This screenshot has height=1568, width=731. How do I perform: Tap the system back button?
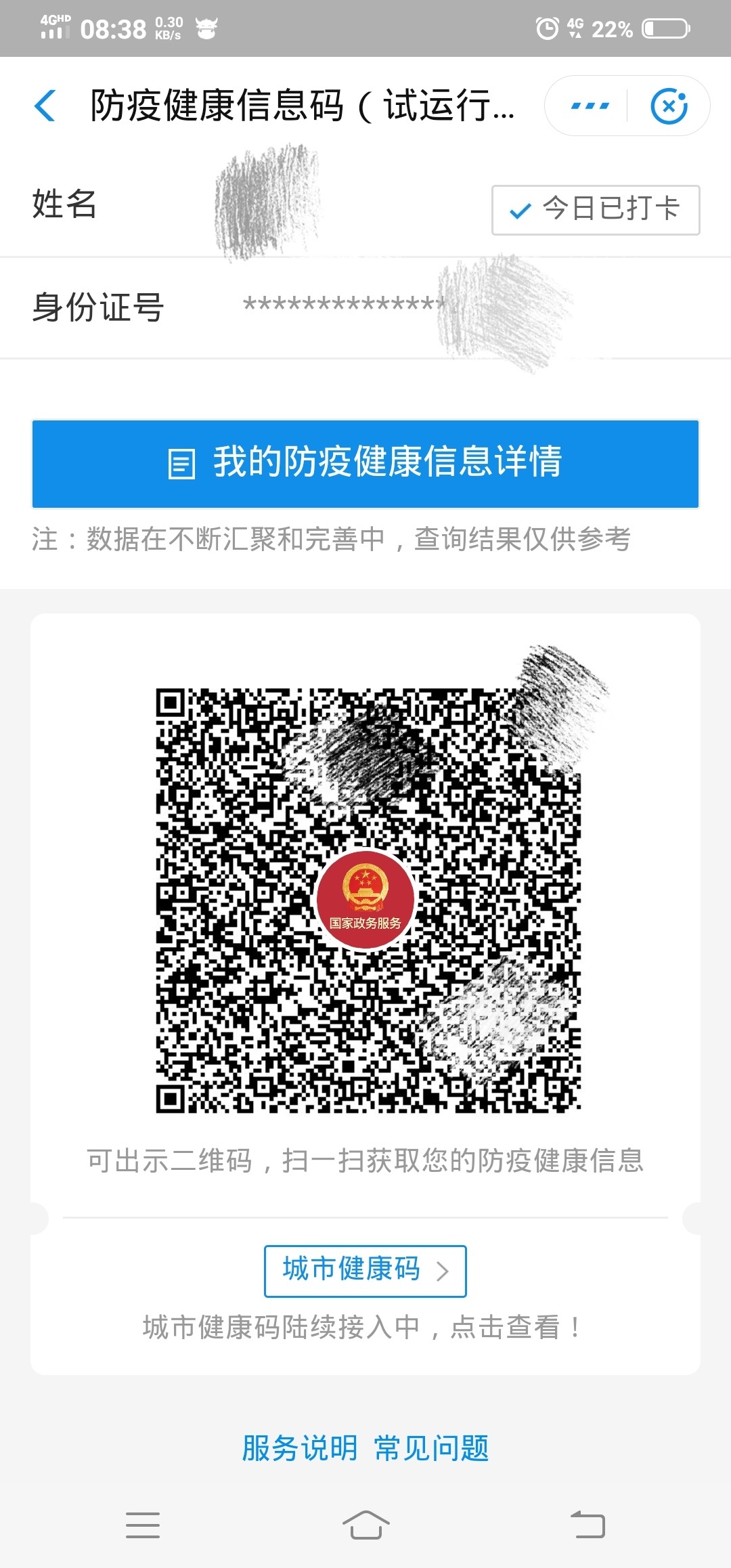click(x=588, y=1525)
